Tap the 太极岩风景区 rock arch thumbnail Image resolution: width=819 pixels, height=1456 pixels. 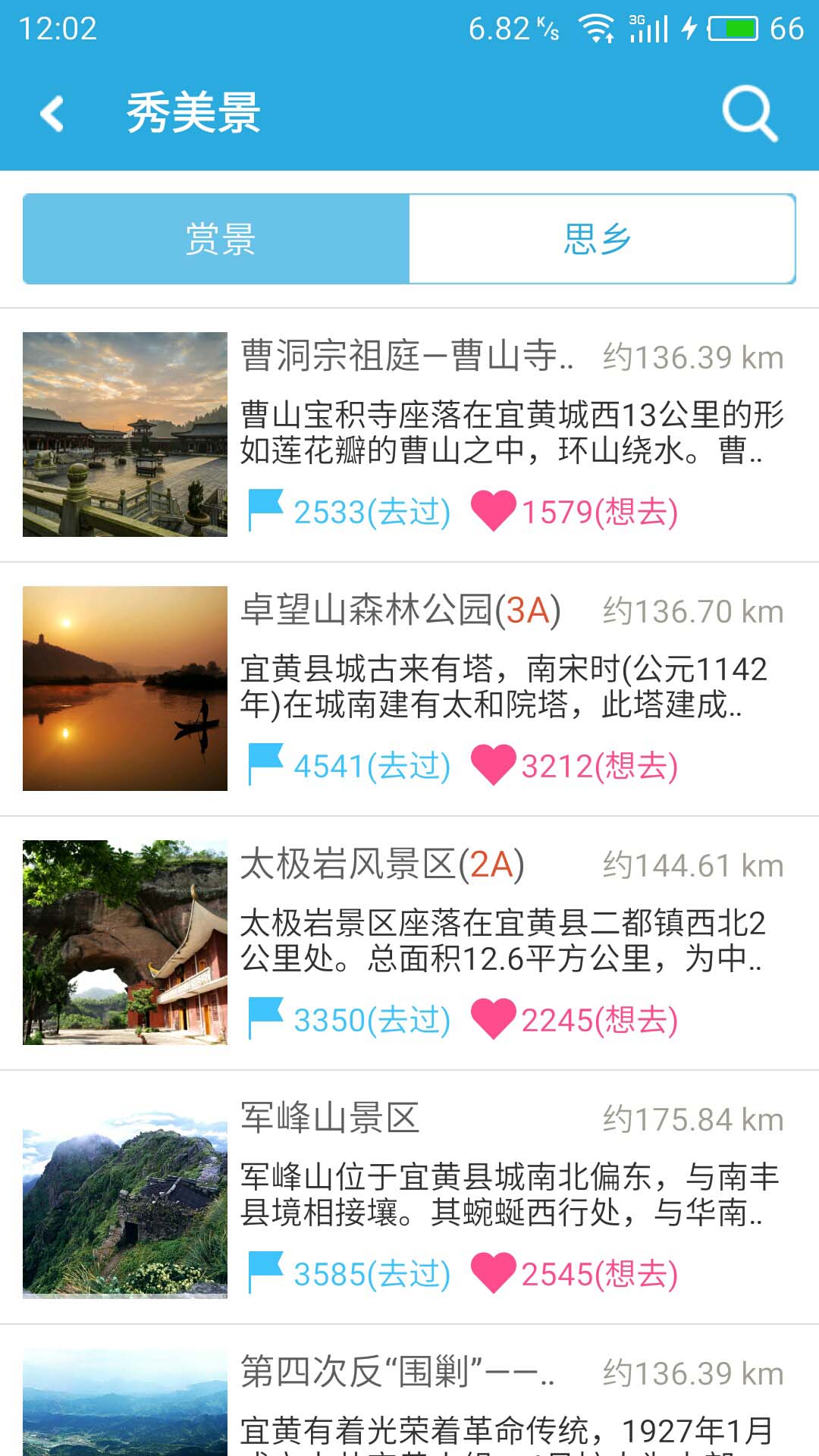pyautogui.click(x=126, y=942)
